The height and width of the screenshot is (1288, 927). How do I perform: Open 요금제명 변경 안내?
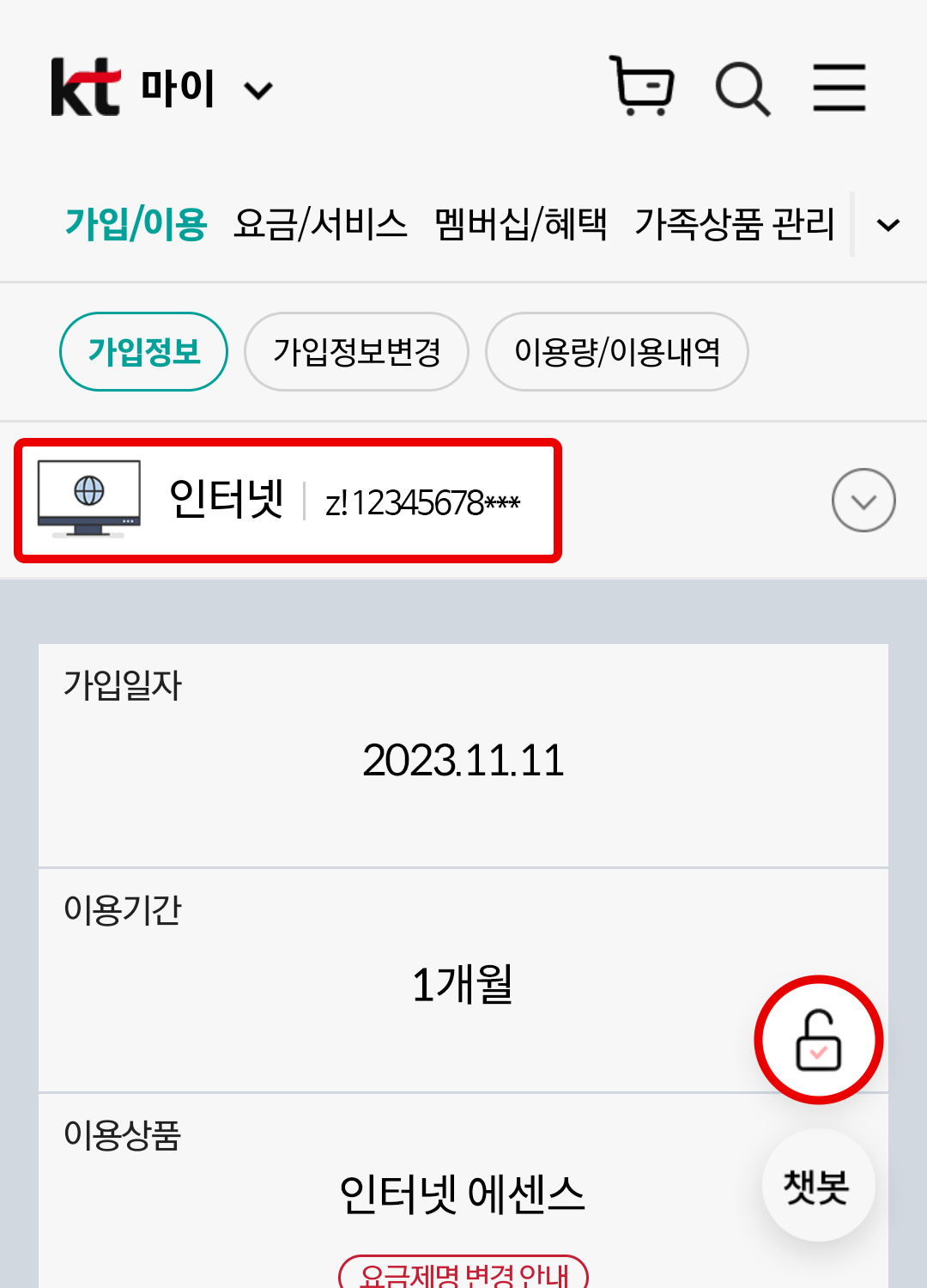coord(463,1278)
